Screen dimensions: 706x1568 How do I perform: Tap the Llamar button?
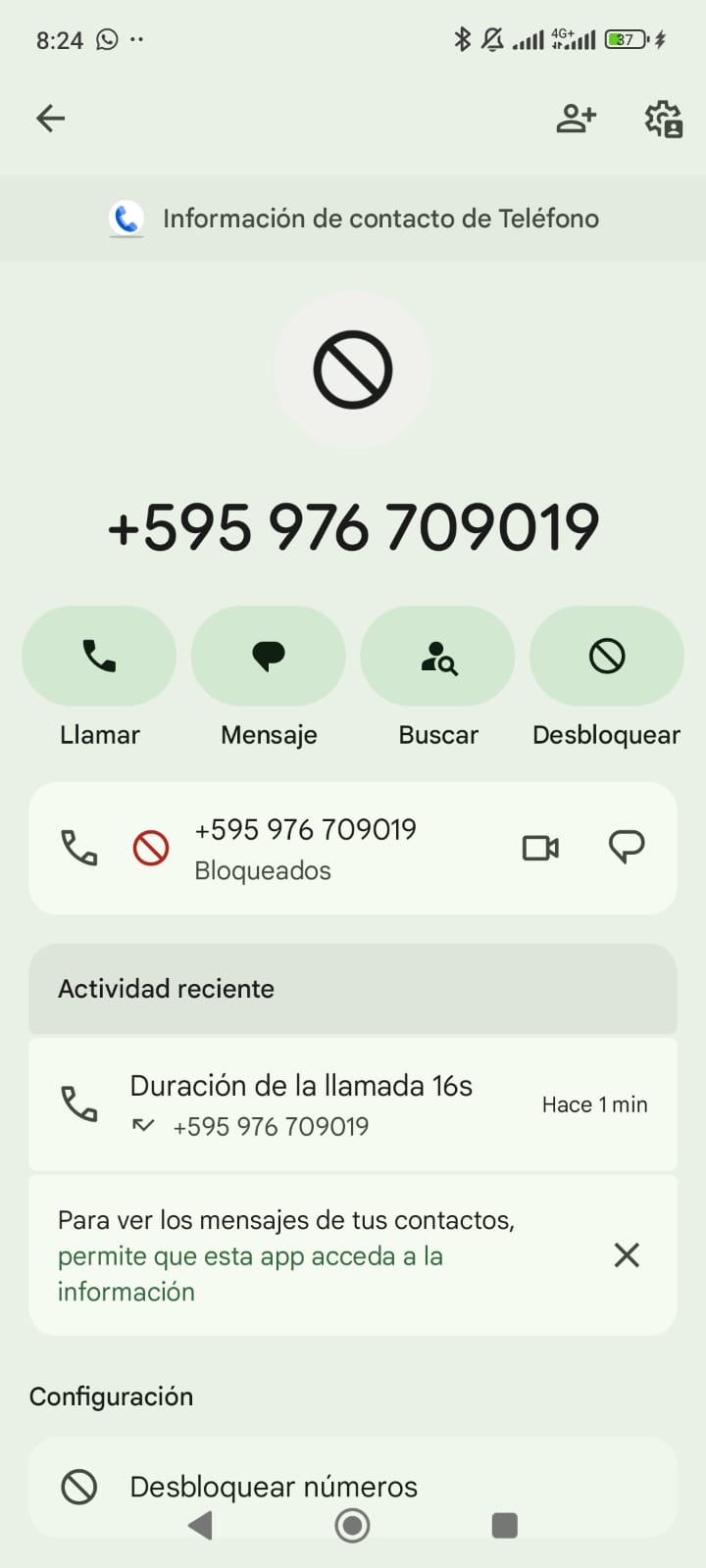click(99, 656)
